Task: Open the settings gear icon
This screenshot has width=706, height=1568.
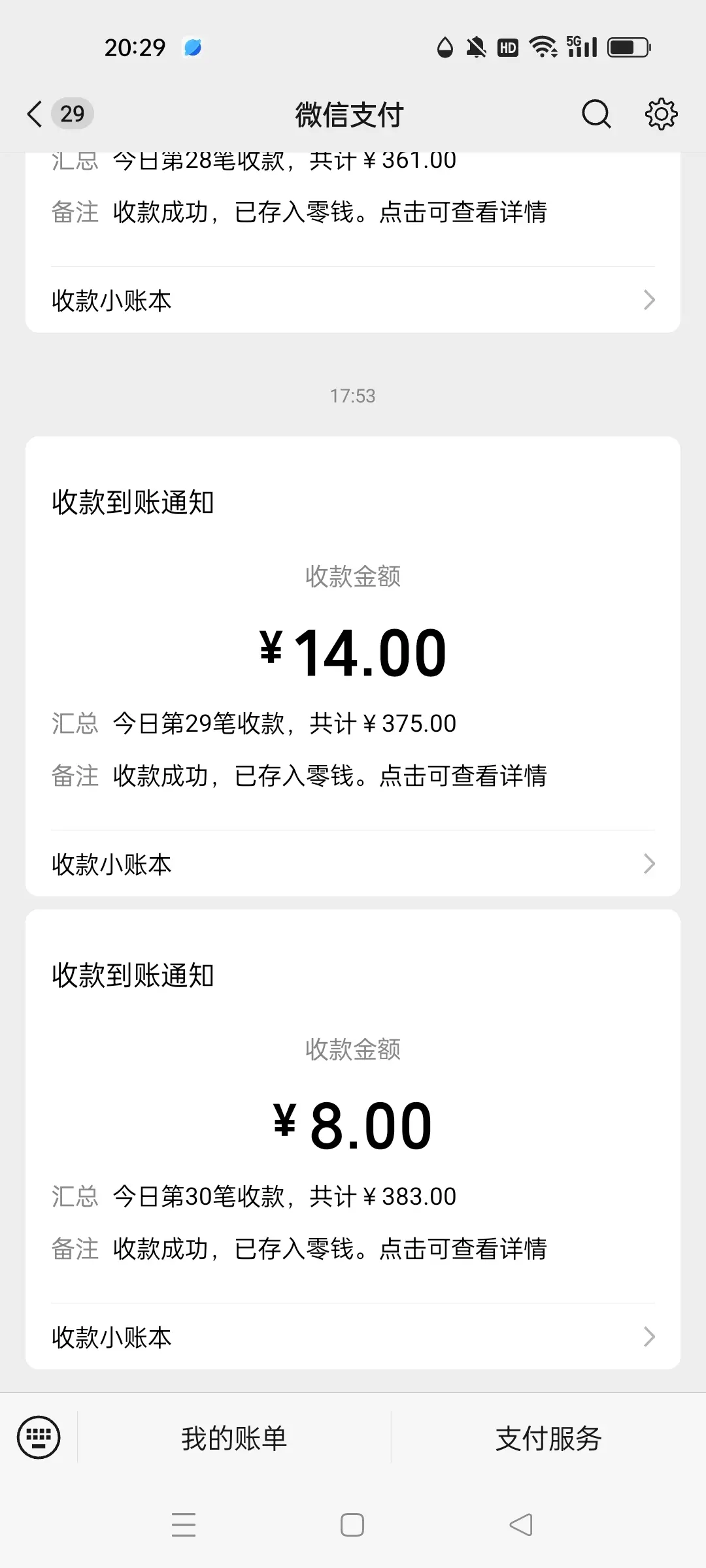Action: pos(661,114)
